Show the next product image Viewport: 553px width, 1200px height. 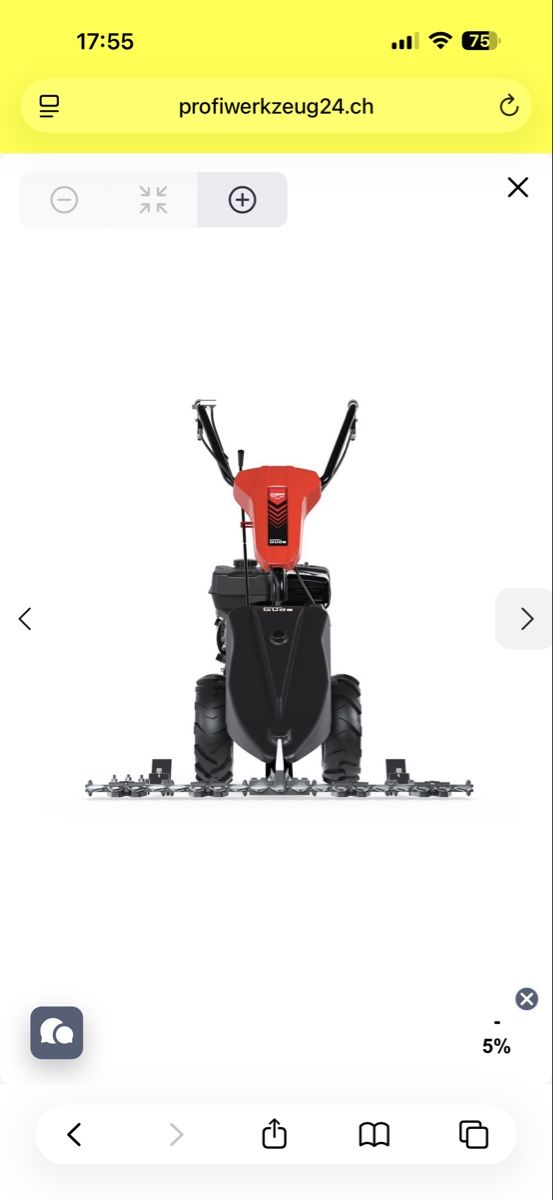tap(527, 619)
